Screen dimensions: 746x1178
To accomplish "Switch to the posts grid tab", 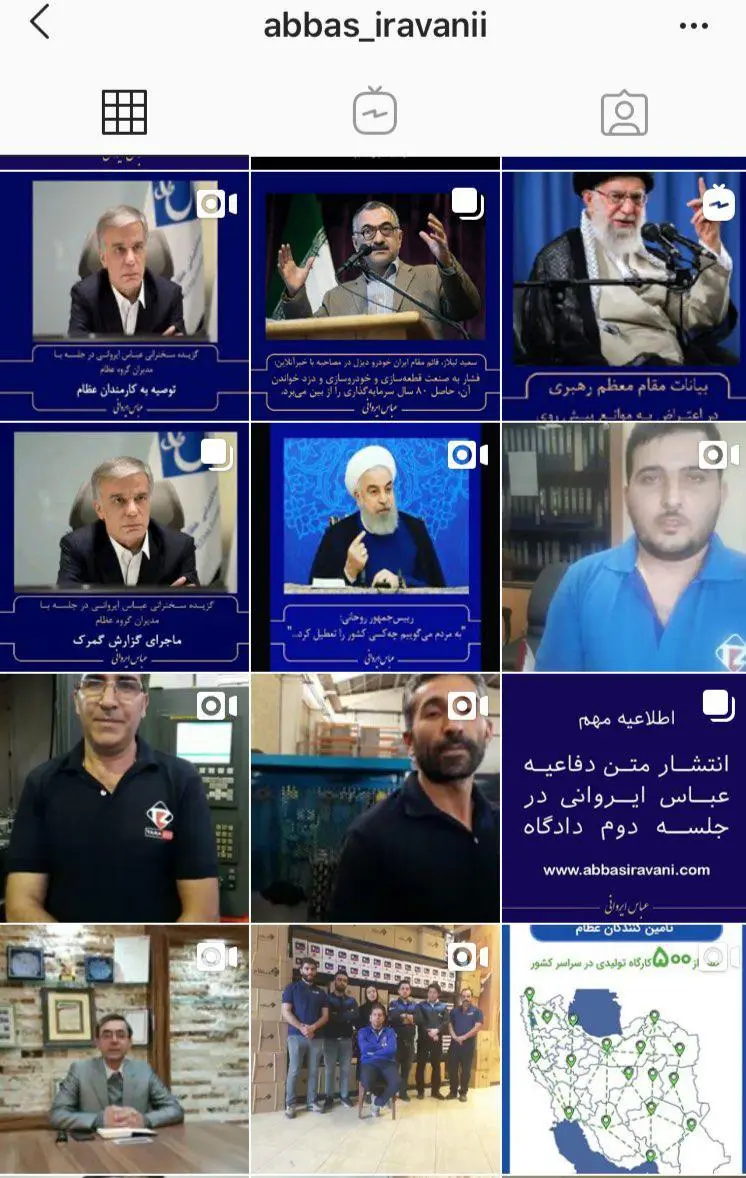I will coord(124,112).
